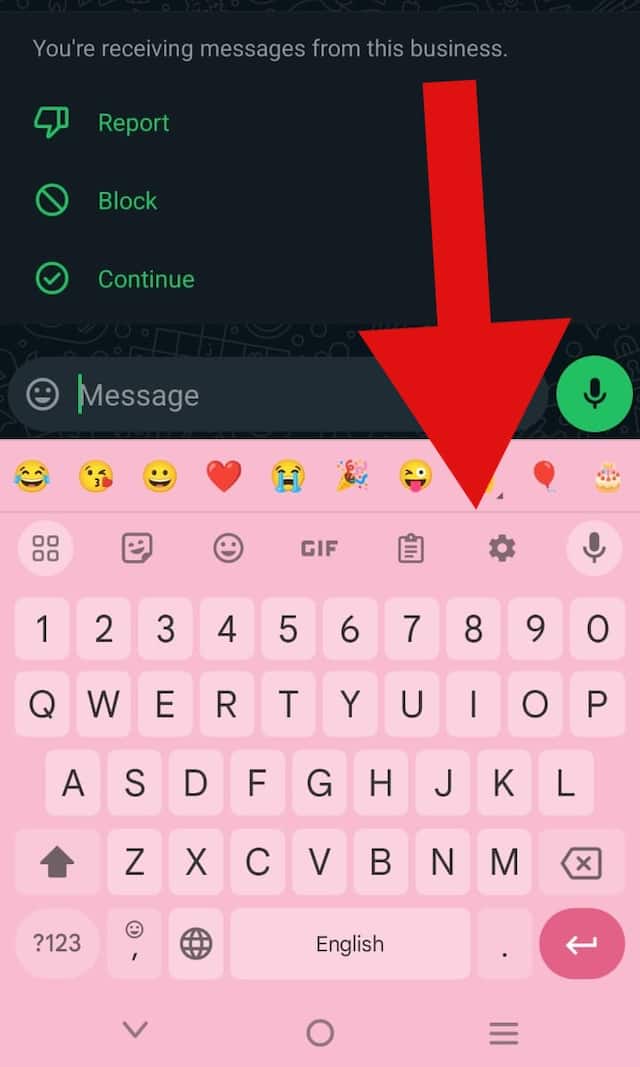Screen dimensions: 640x1067
Task: Open the keyboard tools grid menu
Action: [46, 548]
